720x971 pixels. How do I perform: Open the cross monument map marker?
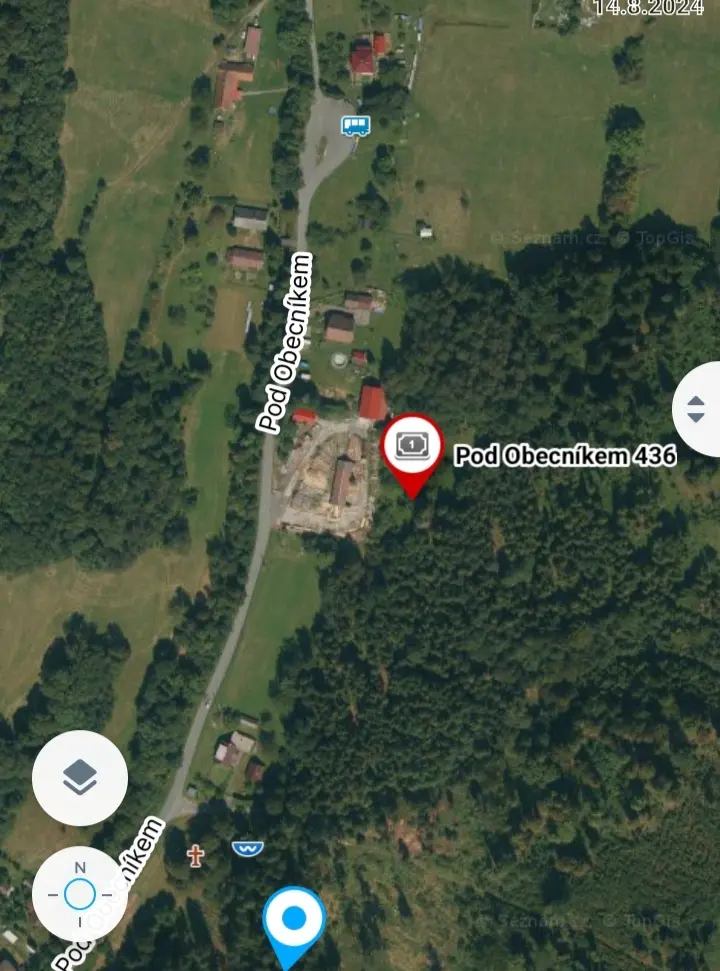point(196,856)
